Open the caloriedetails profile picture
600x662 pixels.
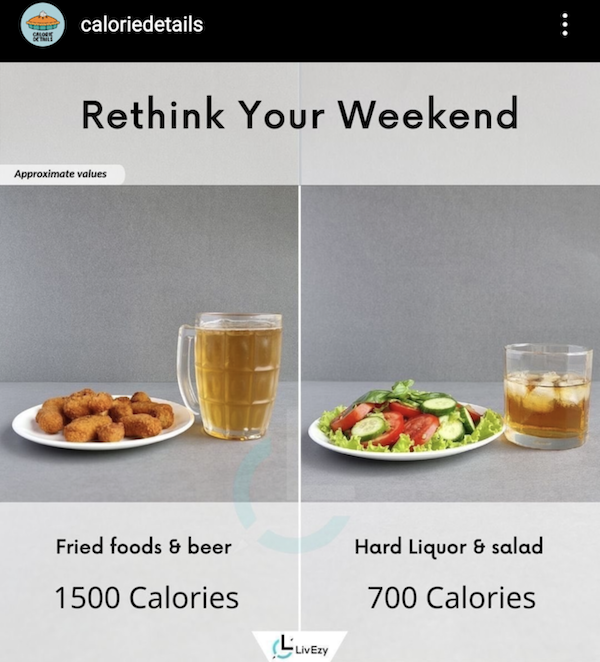click(x=42, y=25)
